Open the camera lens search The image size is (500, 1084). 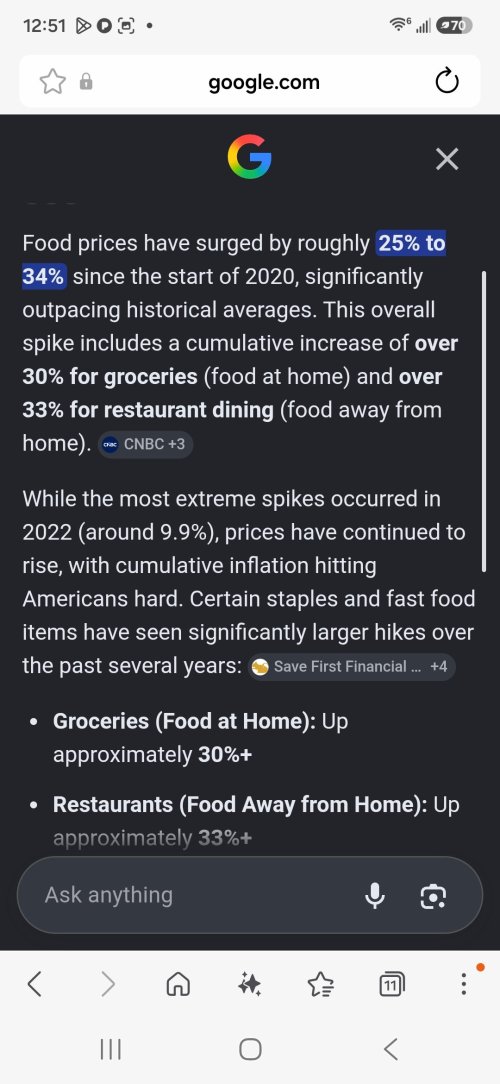pyautogui.click(x=434, y=896)
